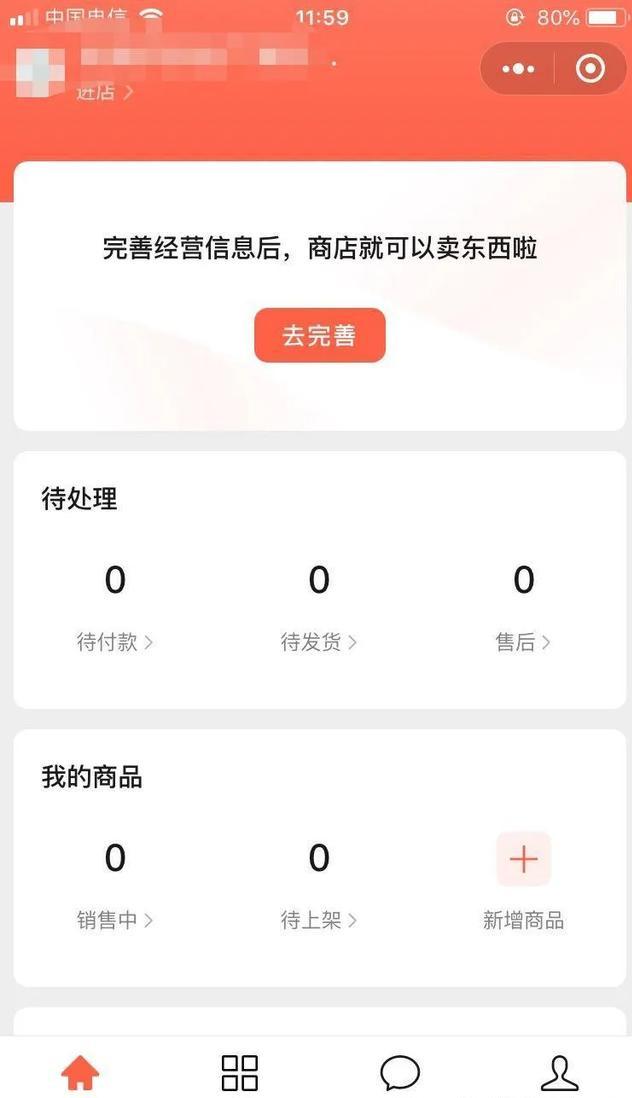Open 待付款 pending payment orders
This screenshot has height=1098, width=632.
115,642
